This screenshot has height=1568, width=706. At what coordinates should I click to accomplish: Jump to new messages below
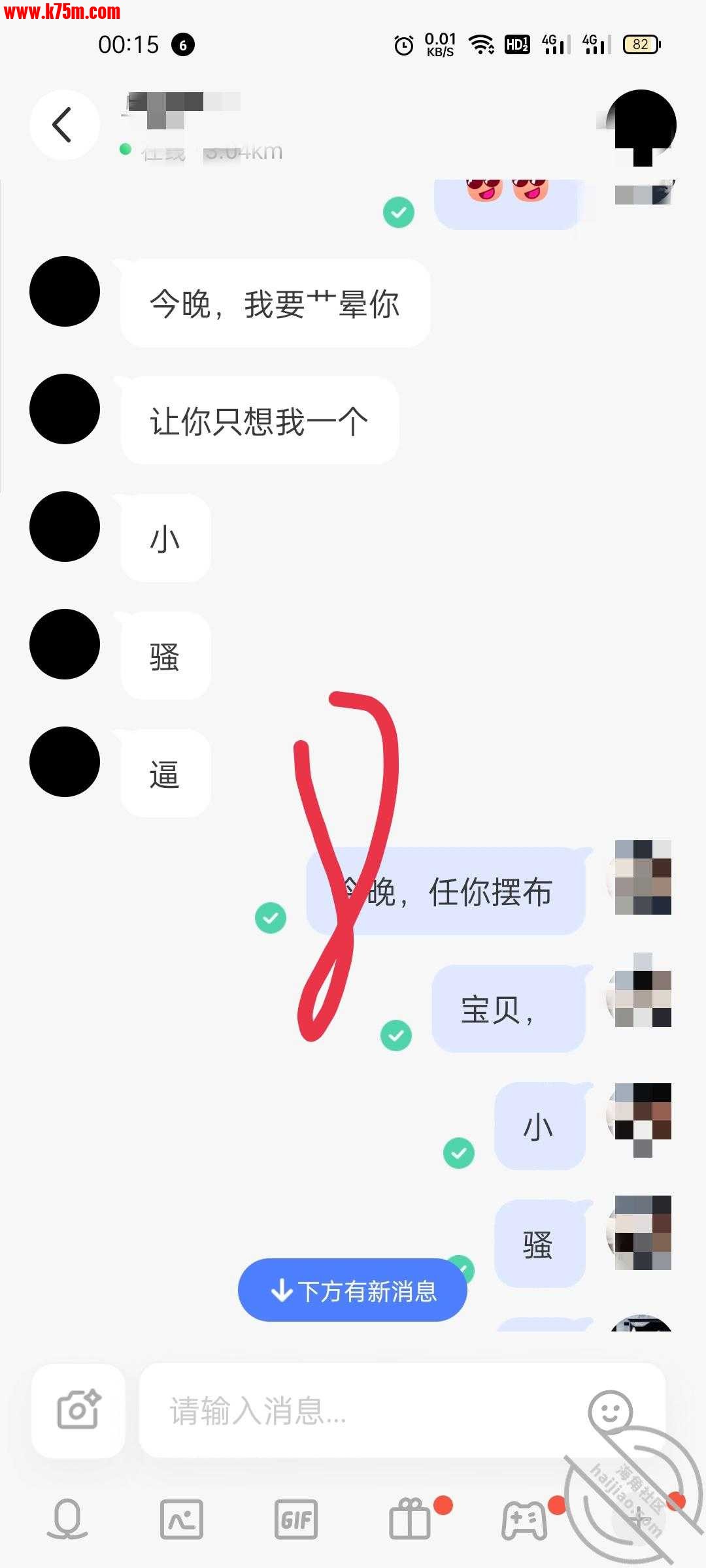(x=352, y=1291)
